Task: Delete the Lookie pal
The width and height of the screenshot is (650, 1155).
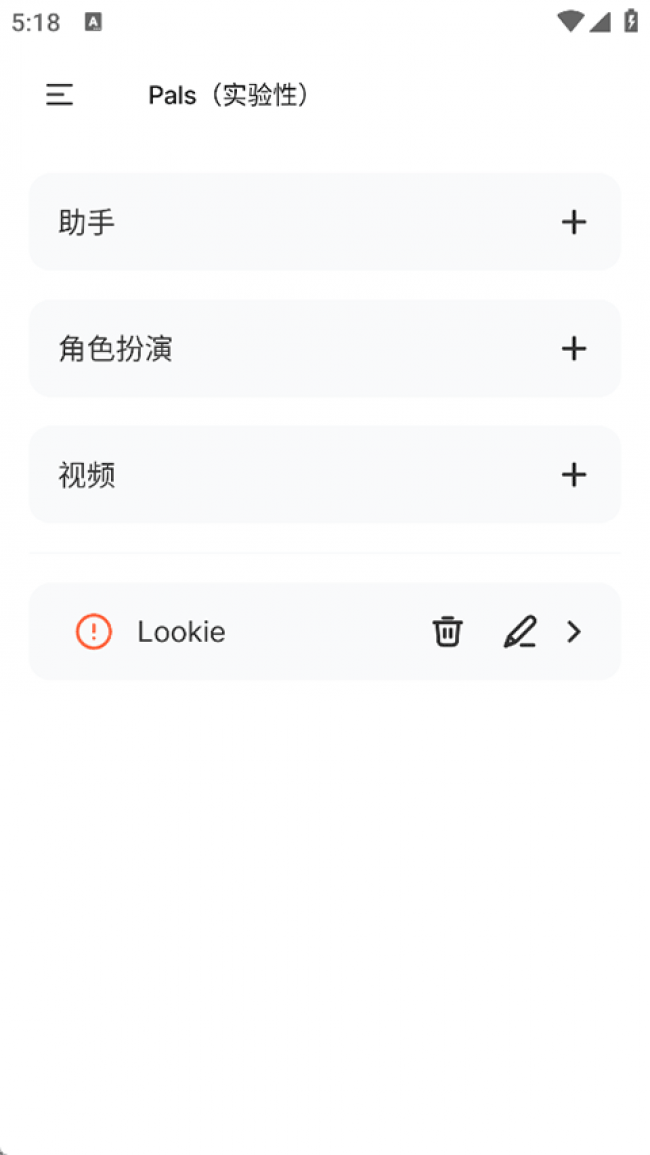Action: pyautogui.click(x=447, y=632)
